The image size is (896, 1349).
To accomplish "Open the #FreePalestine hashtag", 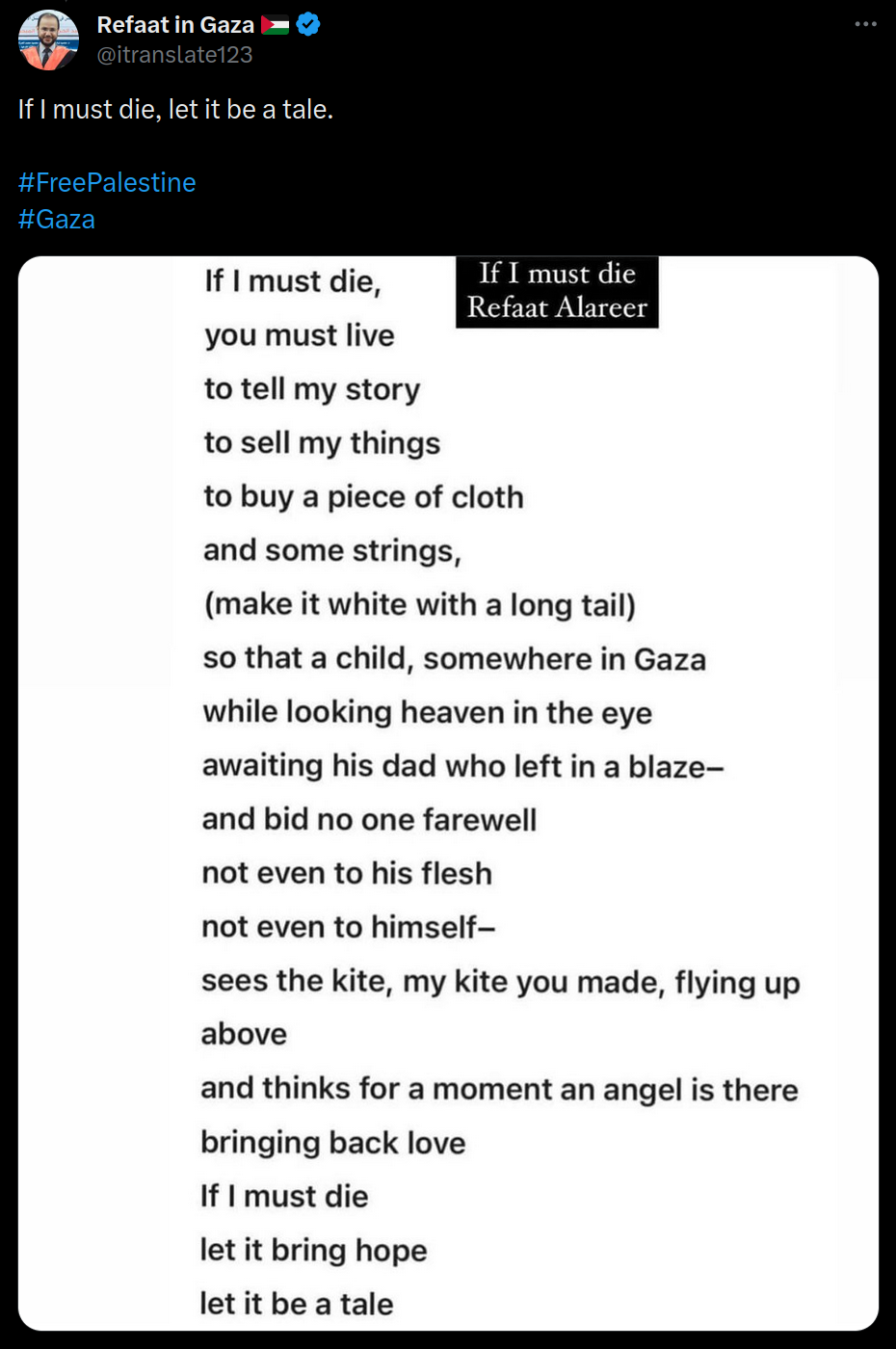I will pos(107,182).
